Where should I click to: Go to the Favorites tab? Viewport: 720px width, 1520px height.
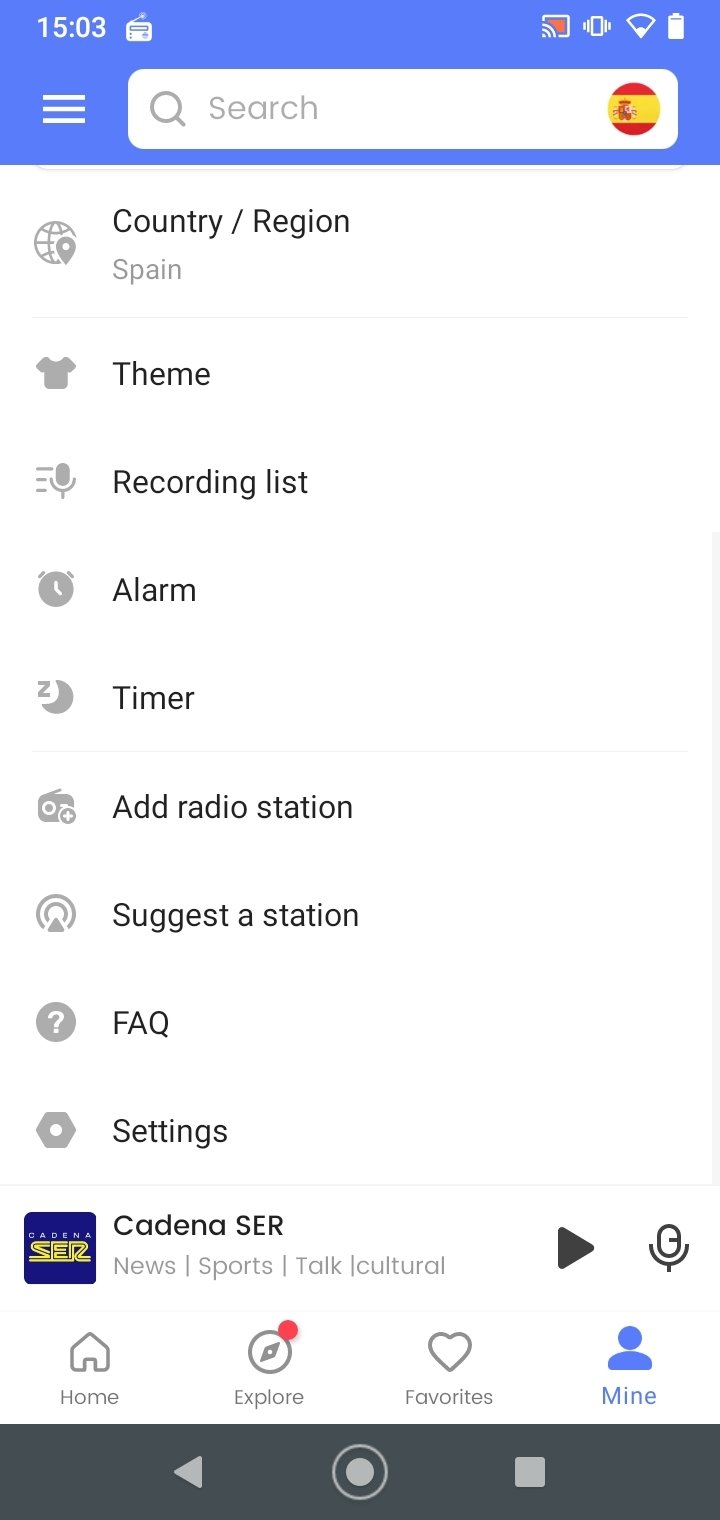(x=449, y=1369)
